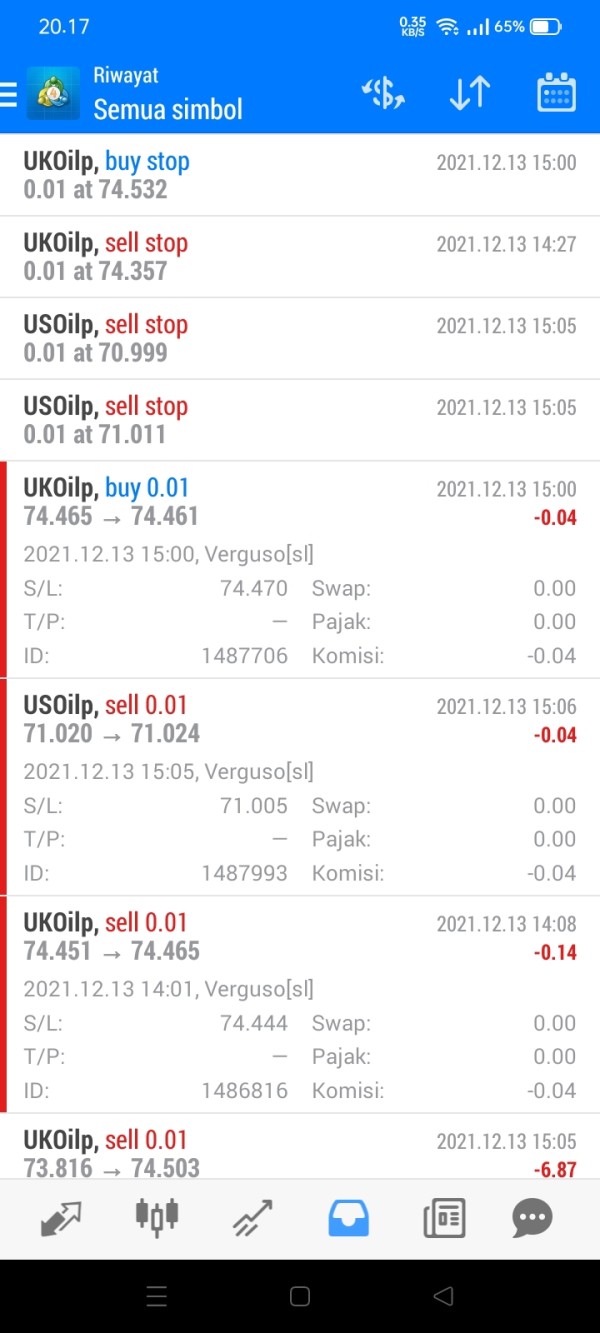Pick a date range with the calendar

[x=556, y=94]
